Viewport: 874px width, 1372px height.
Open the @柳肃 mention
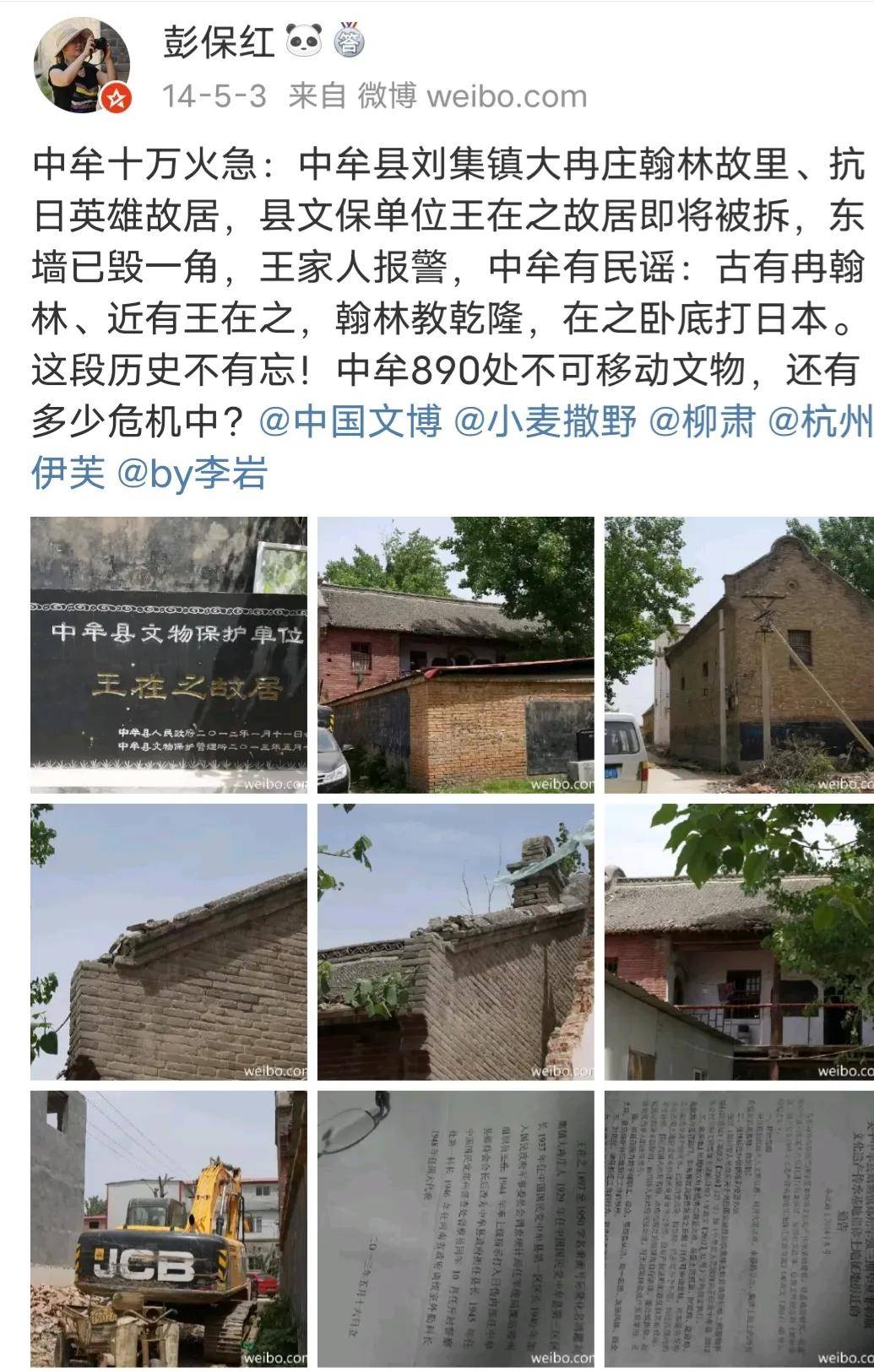coord(702,421)
